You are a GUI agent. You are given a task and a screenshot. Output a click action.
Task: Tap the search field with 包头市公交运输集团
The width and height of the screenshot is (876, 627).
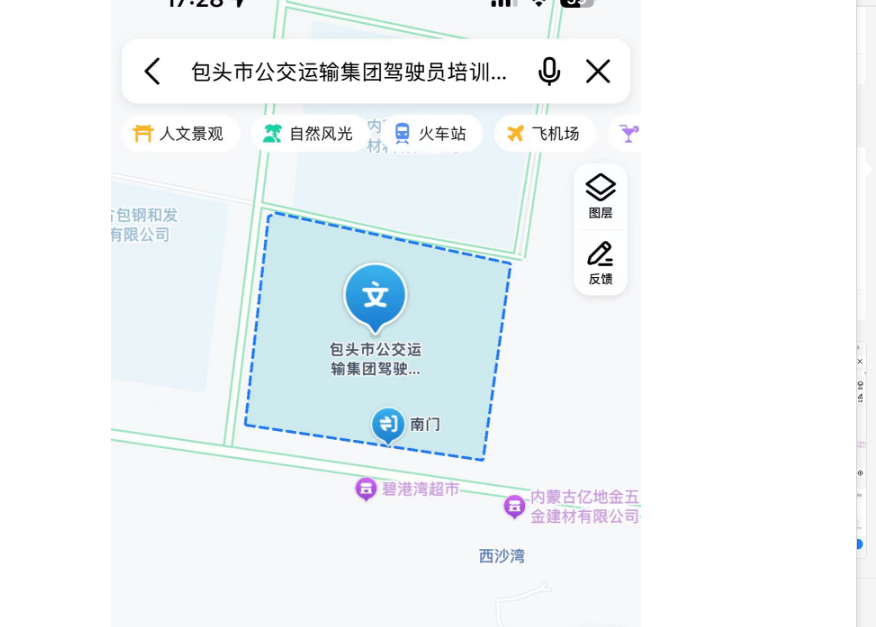coord(349,72)
